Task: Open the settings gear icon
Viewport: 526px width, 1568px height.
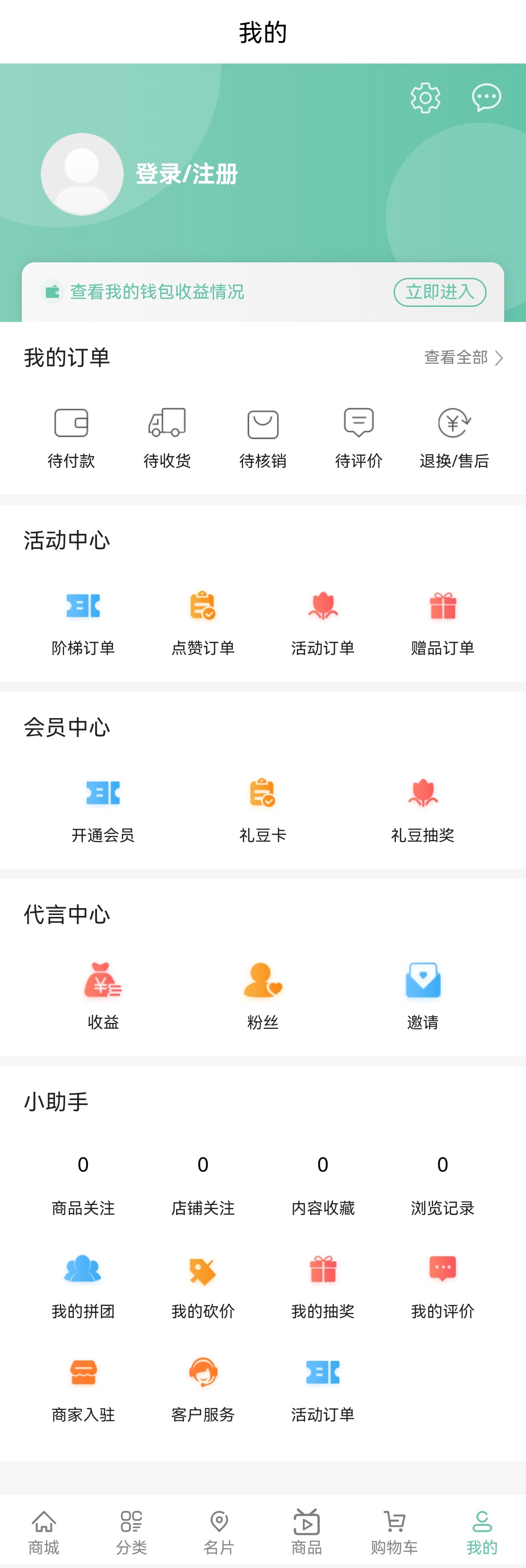Action: pyautogui.click(x=425, y=97)
